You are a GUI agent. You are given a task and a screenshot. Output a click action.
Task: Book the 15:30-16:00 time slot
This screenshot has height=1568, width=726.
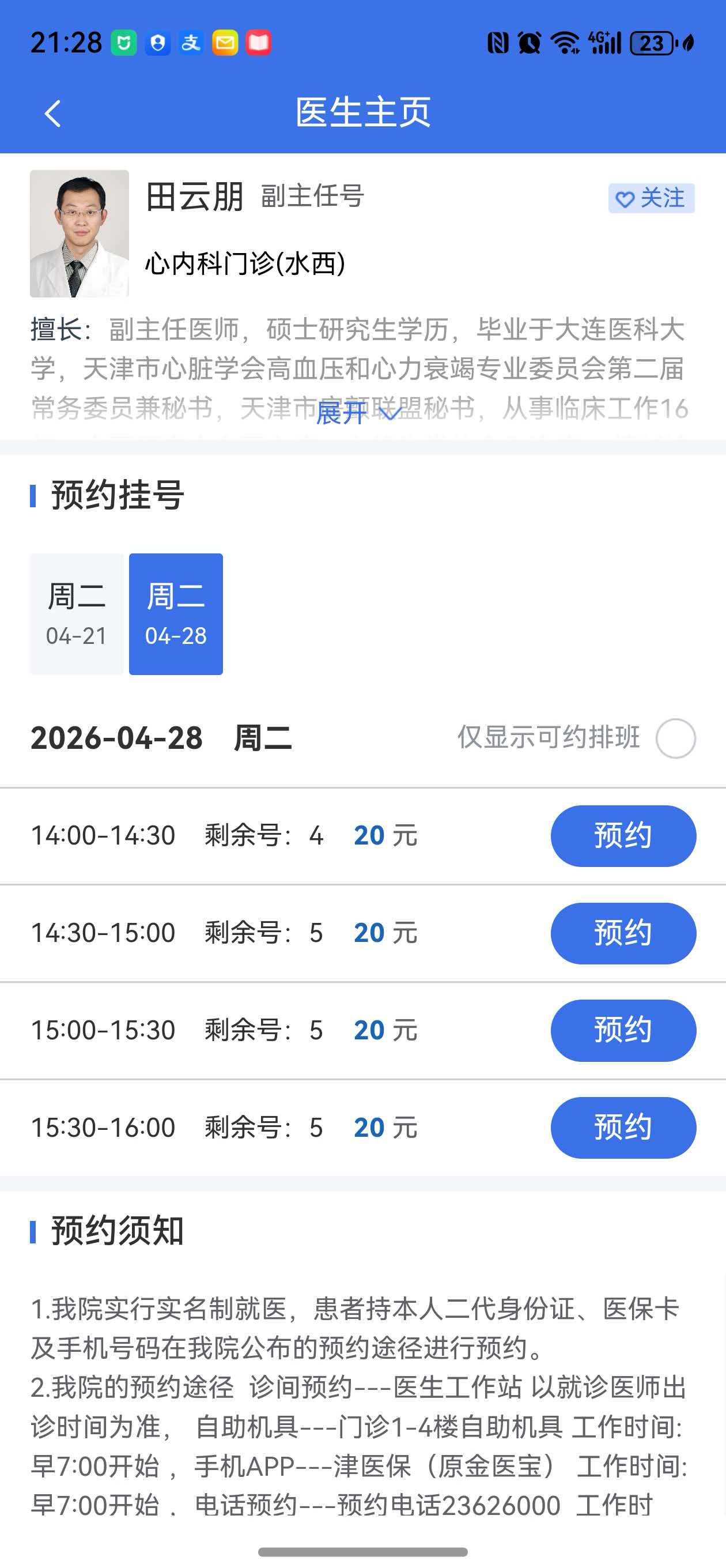click(622, 1128)
